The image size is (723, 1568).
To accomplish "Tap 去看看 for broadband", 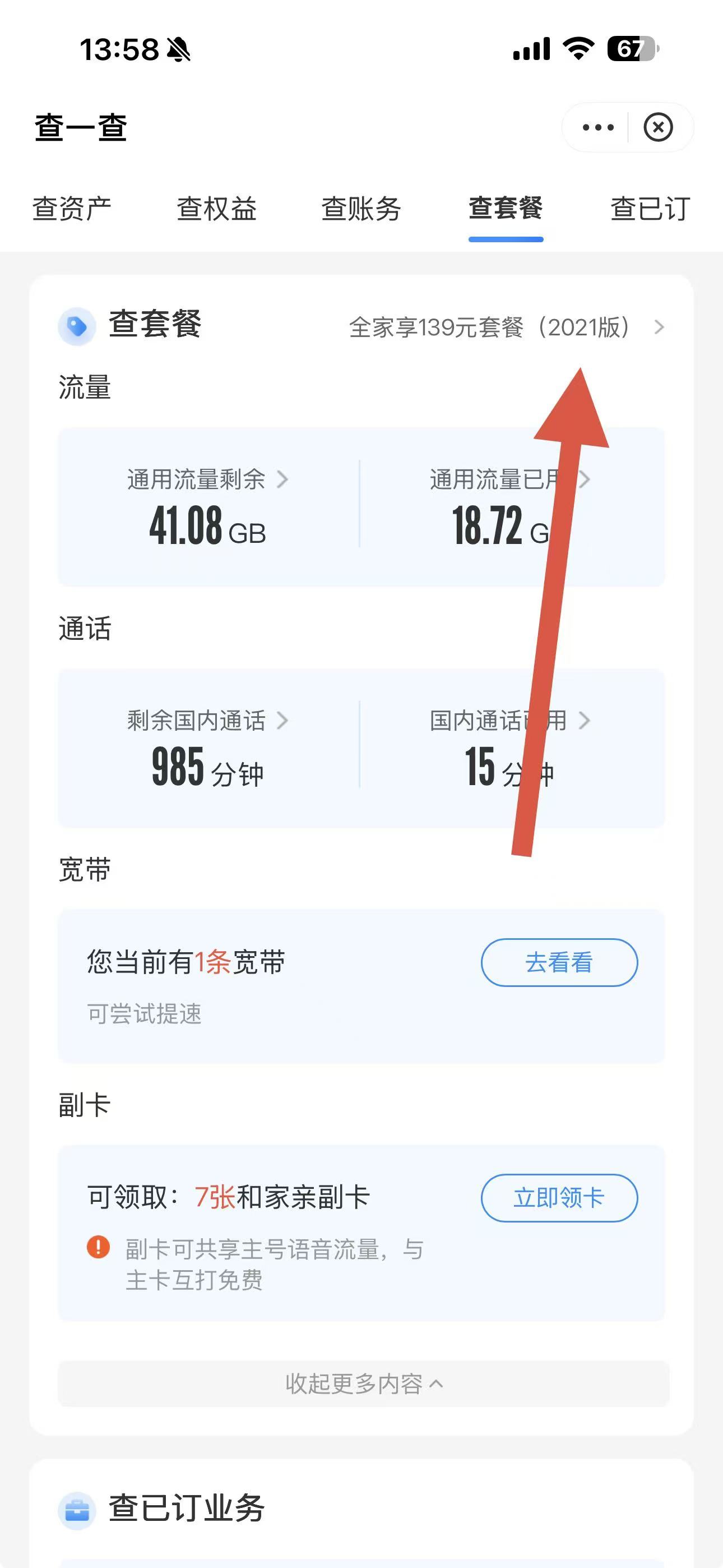I will 559,962.
